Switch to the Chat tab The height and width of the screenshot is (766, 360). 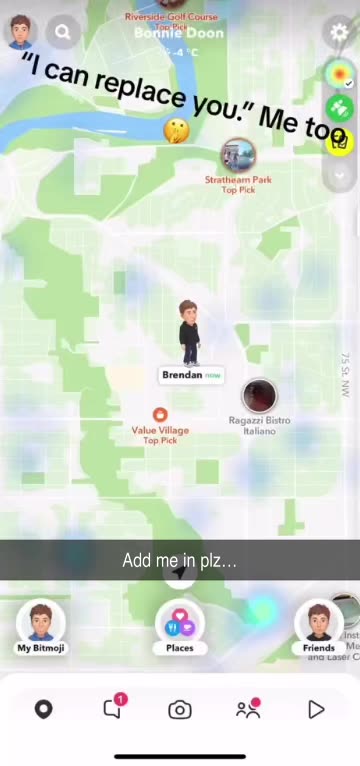[x=114, y=708]
